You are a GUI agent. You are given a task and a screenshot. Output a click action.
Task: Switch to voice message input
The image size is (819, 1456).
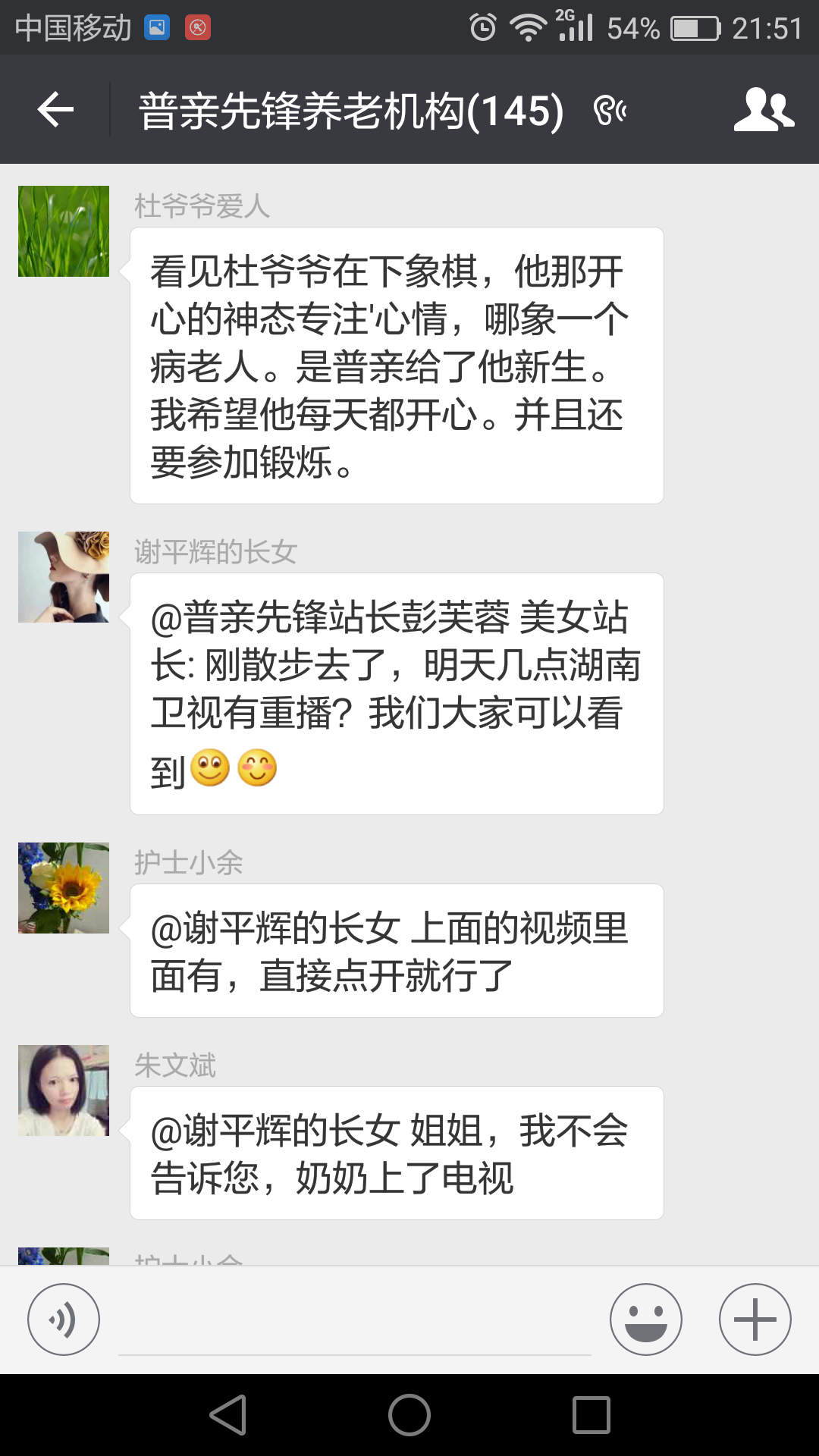(x=64, y=1320)
